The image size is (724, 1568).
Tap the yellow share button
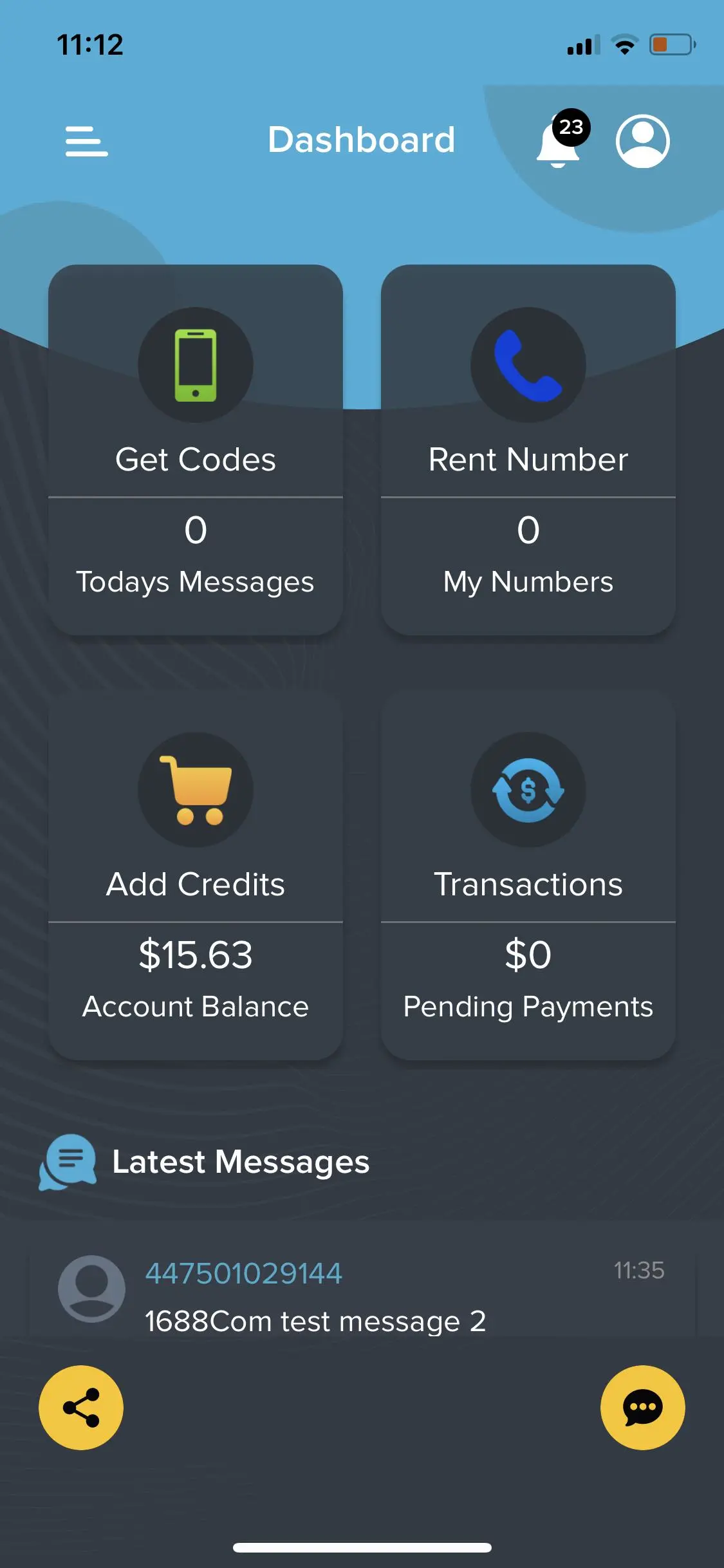81,1407
